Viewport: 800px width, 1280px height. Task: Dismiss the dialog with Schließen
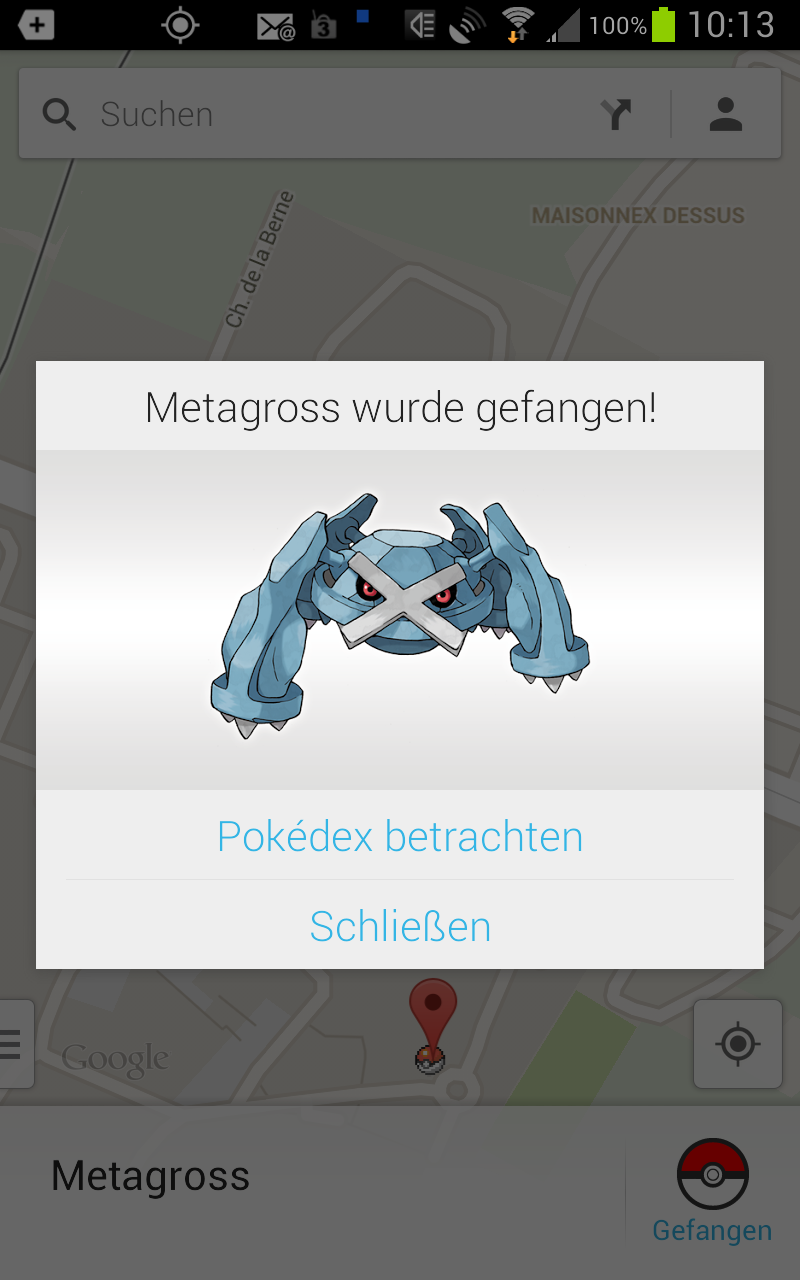[400, 926]
